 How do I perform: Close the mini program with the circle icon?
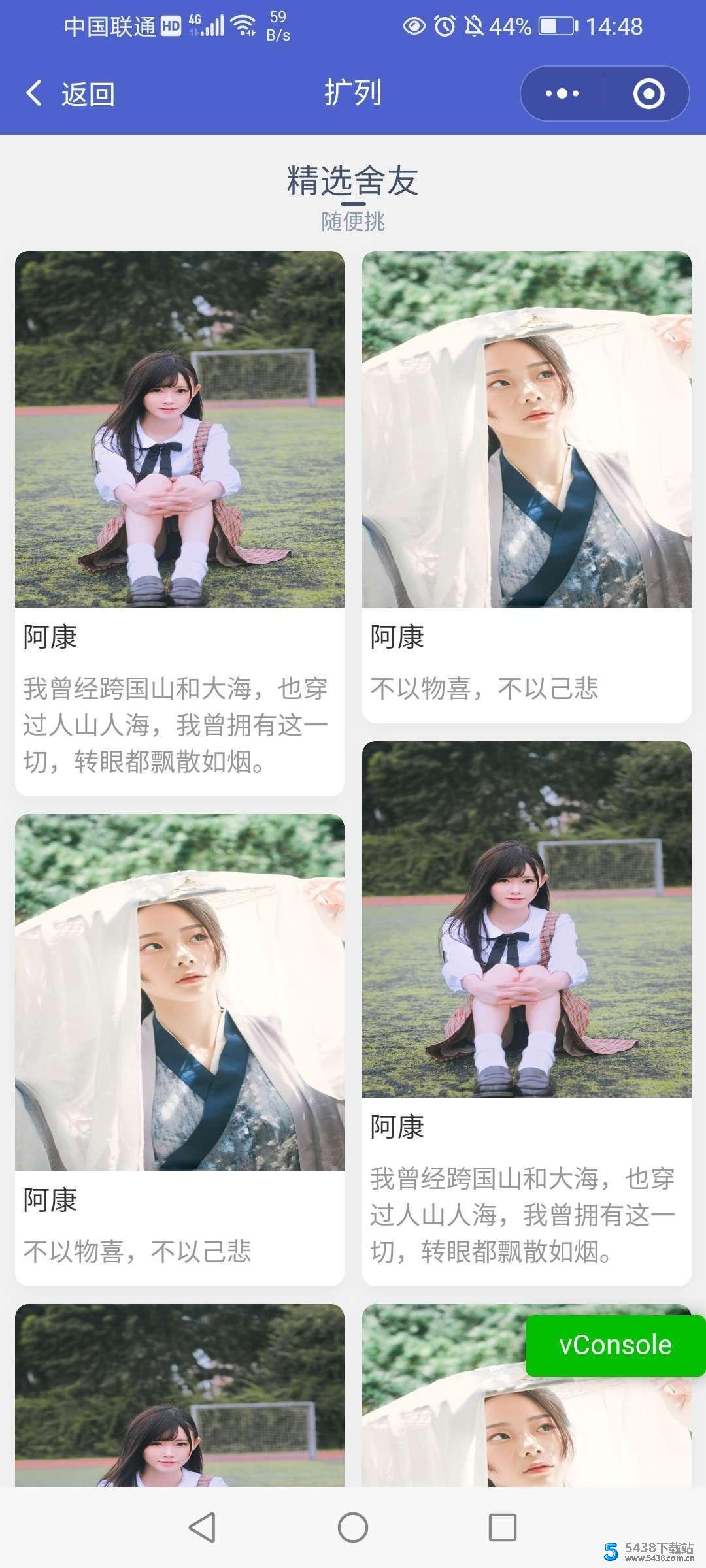pos(648,94)
